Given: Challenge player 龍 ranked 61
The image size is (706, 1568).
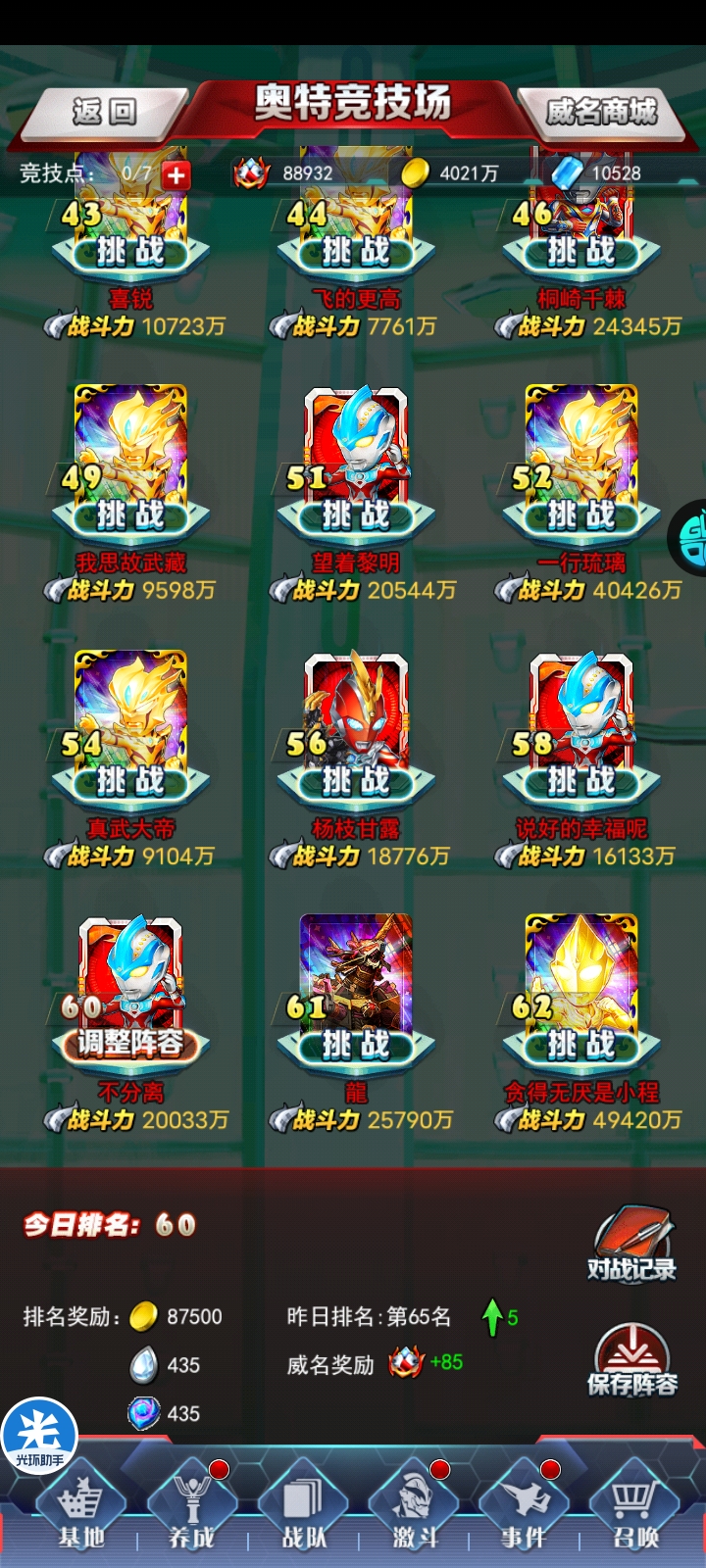Looking at the screenshot, I should 356,1045.
